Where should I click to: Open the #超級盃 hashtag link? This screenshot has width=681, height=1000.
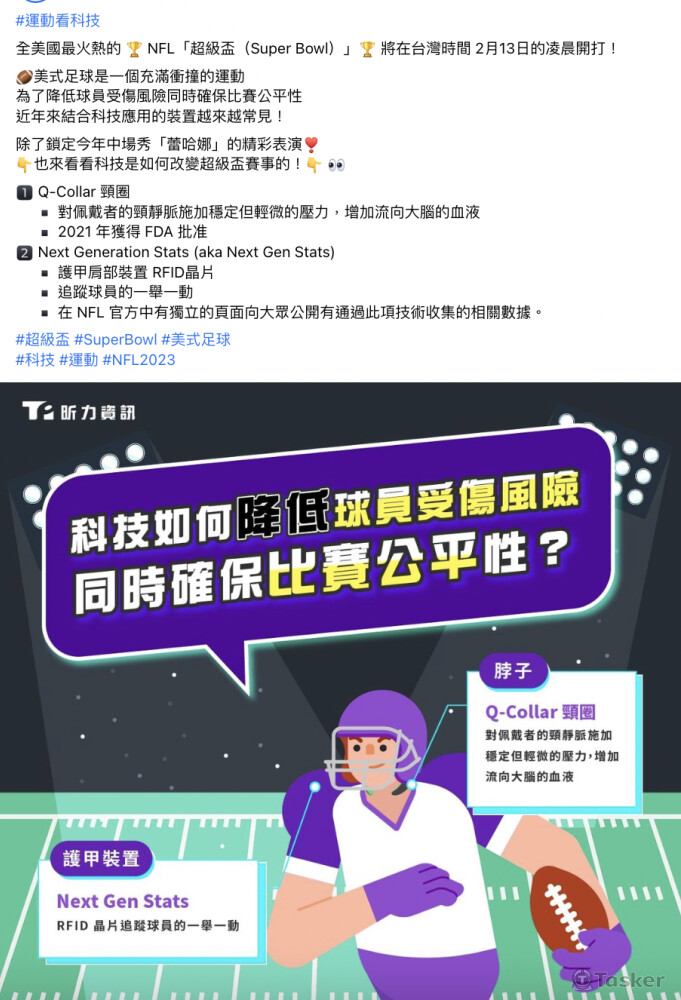click(42, 340)
